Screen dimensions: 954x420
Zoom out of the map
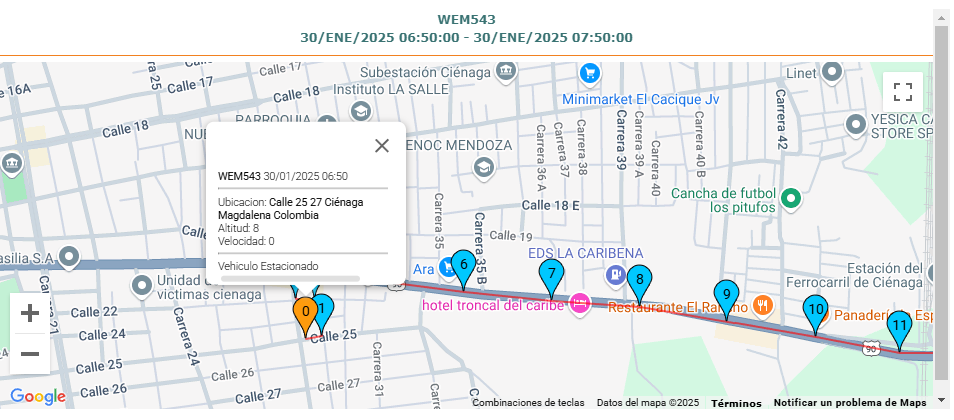tap(30, 354)
